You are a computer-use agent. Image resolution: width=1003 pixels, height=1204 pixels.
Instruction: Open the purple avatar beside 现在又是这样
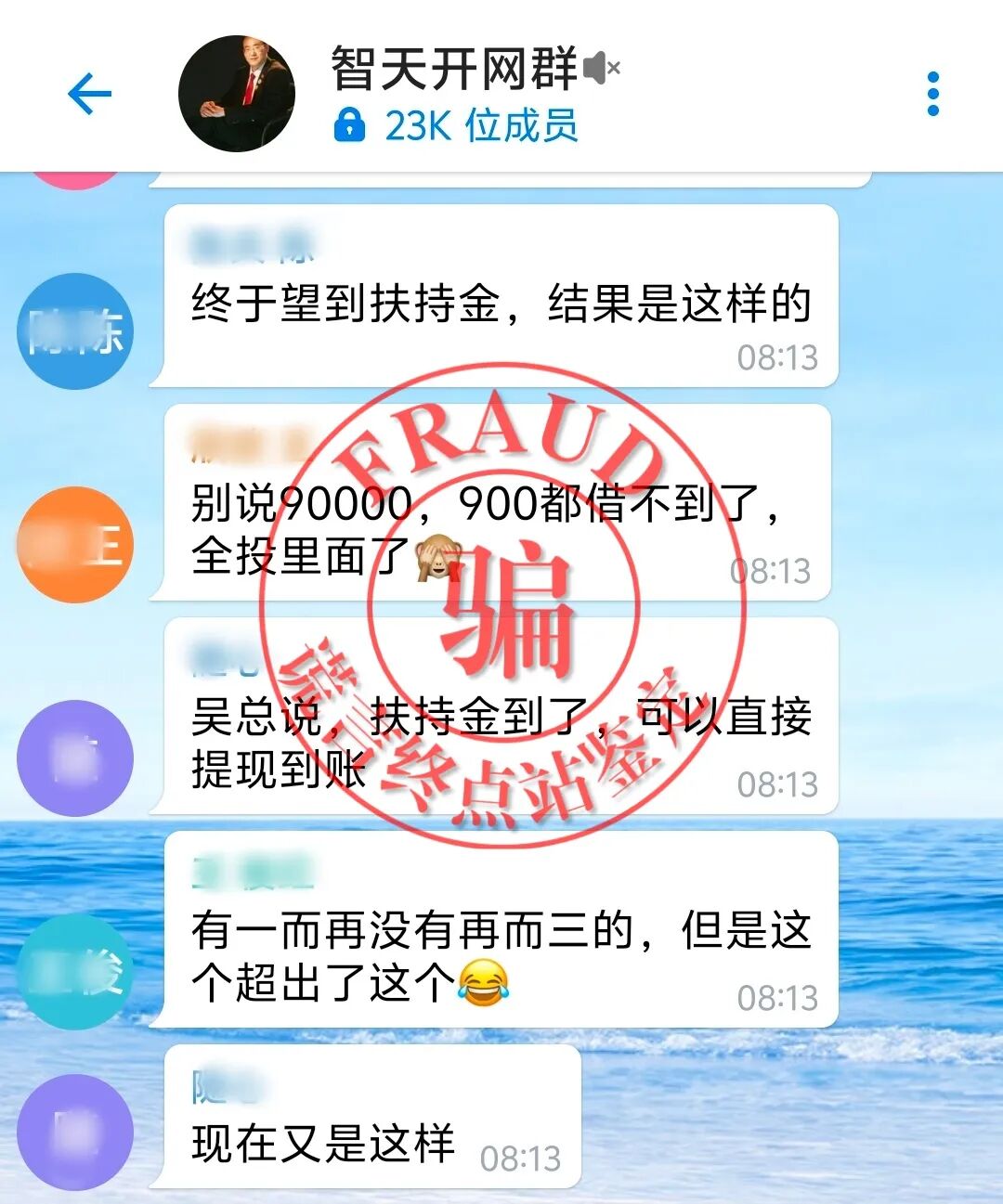(x=75, y=1132)
